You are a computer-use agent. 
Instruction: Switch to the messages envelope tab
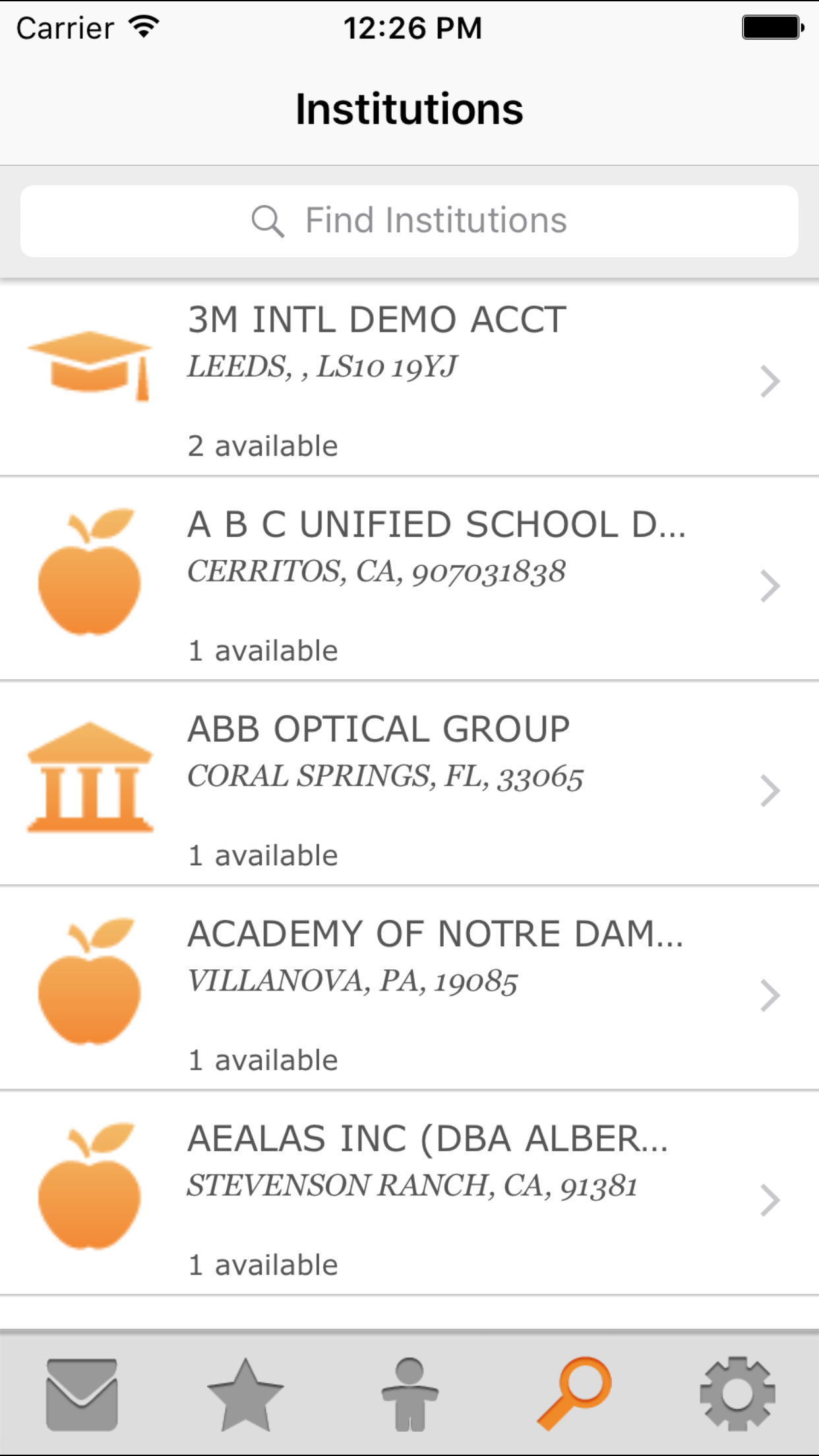(82, 1394)
